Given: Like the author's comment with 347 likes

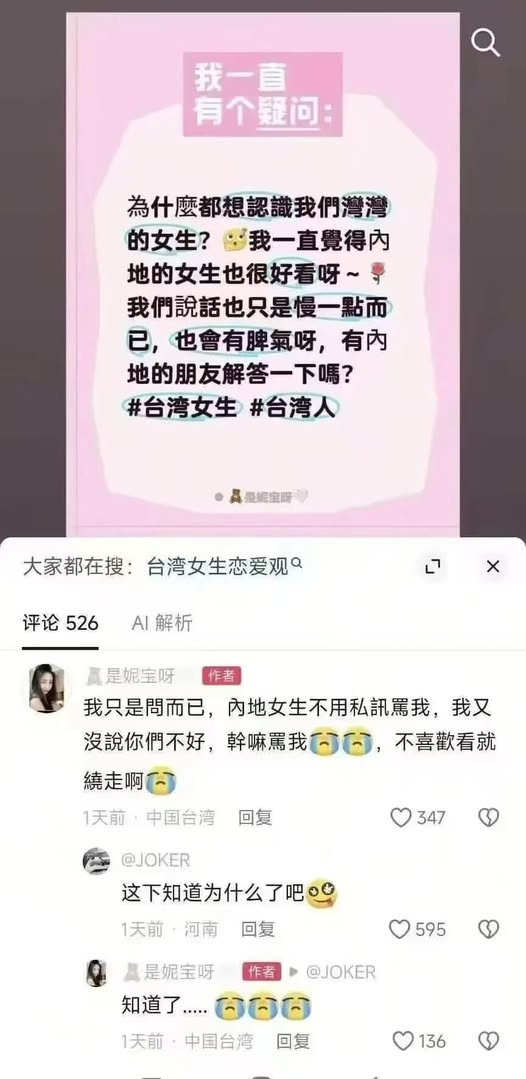Looking at the screenshot, I should tap(417, 818).
